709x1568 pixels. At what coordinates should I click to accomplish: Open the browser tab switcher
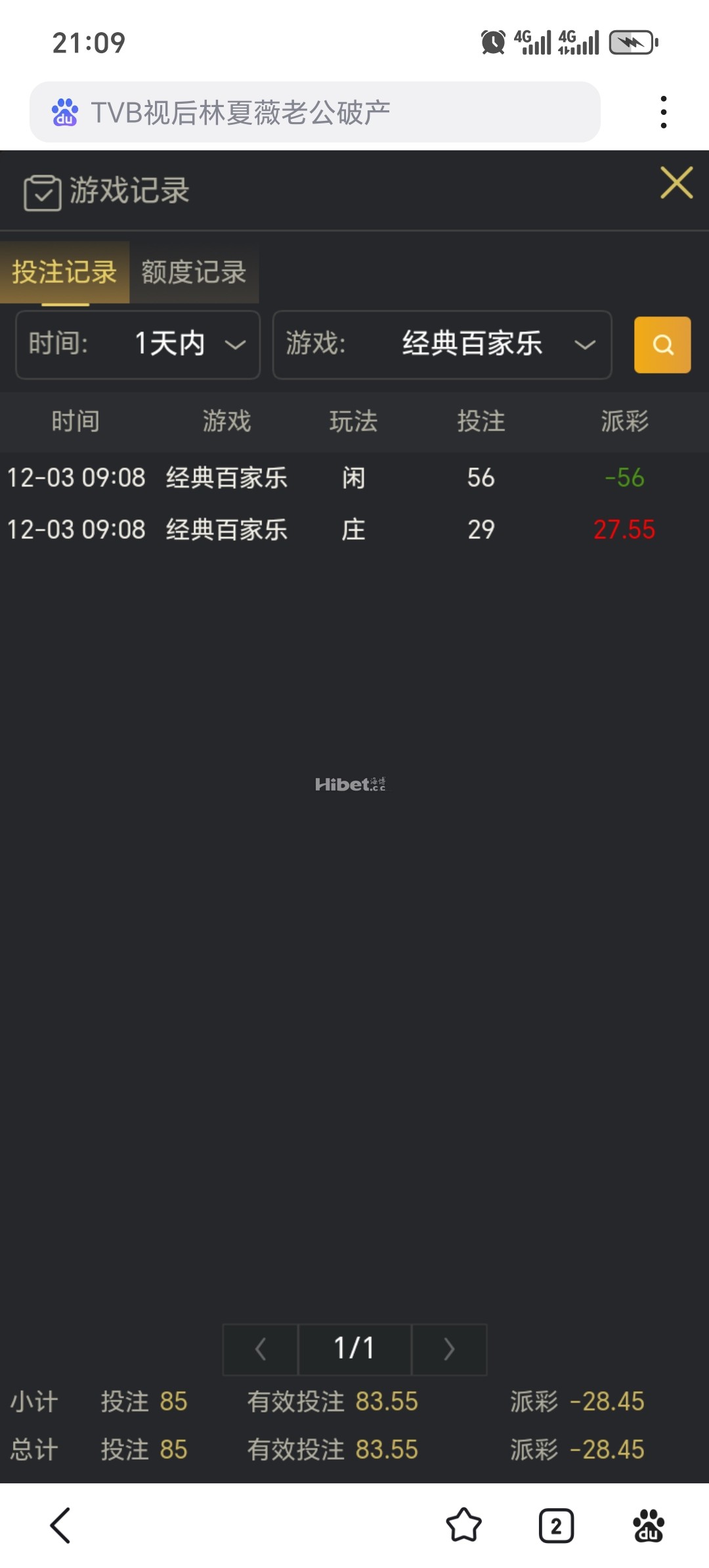[x=556, y=1525]
